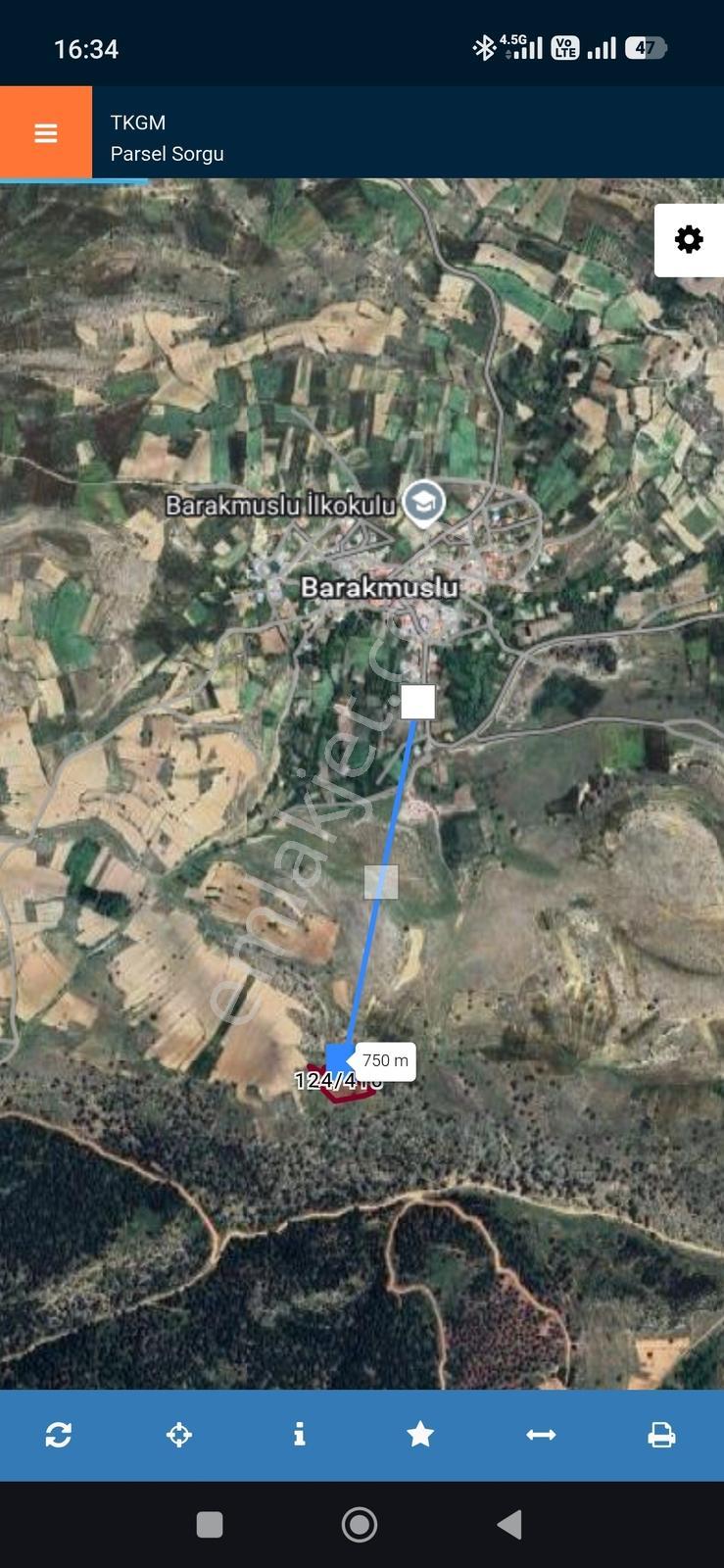The image size is (724, 1568).
Task: Tap the refresh icon in bottom toolbar
Action: coord(59,1435)
